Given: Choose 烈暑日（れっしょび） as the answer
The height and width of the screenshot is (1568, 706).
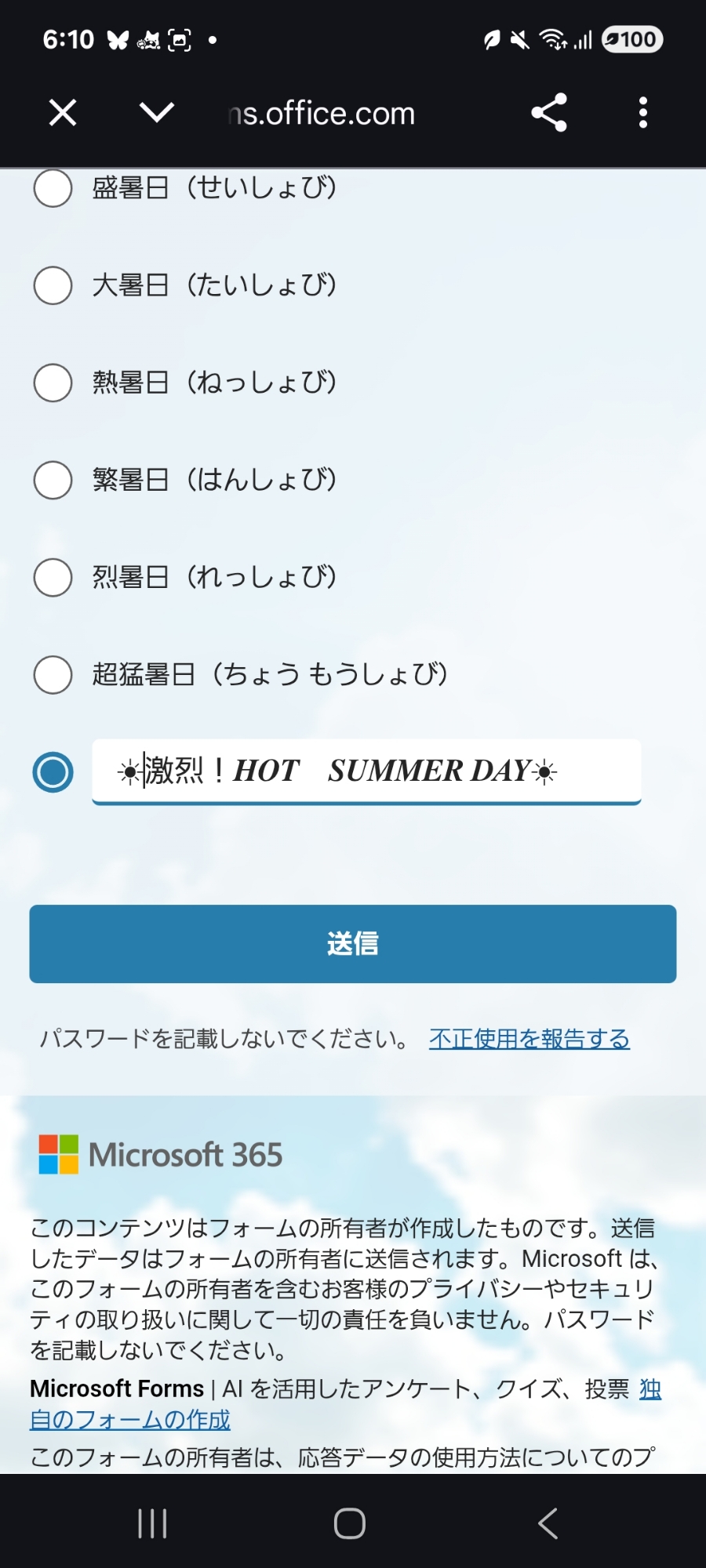Looking at the screenshot, I should coord(53,577).
